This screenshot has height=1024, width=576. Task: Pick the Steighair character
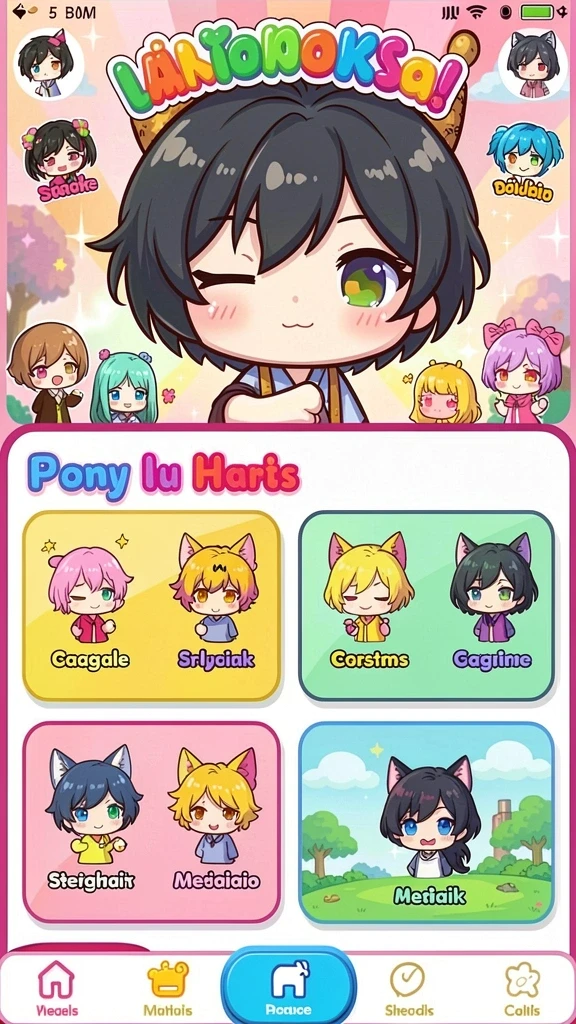(91, 820)
